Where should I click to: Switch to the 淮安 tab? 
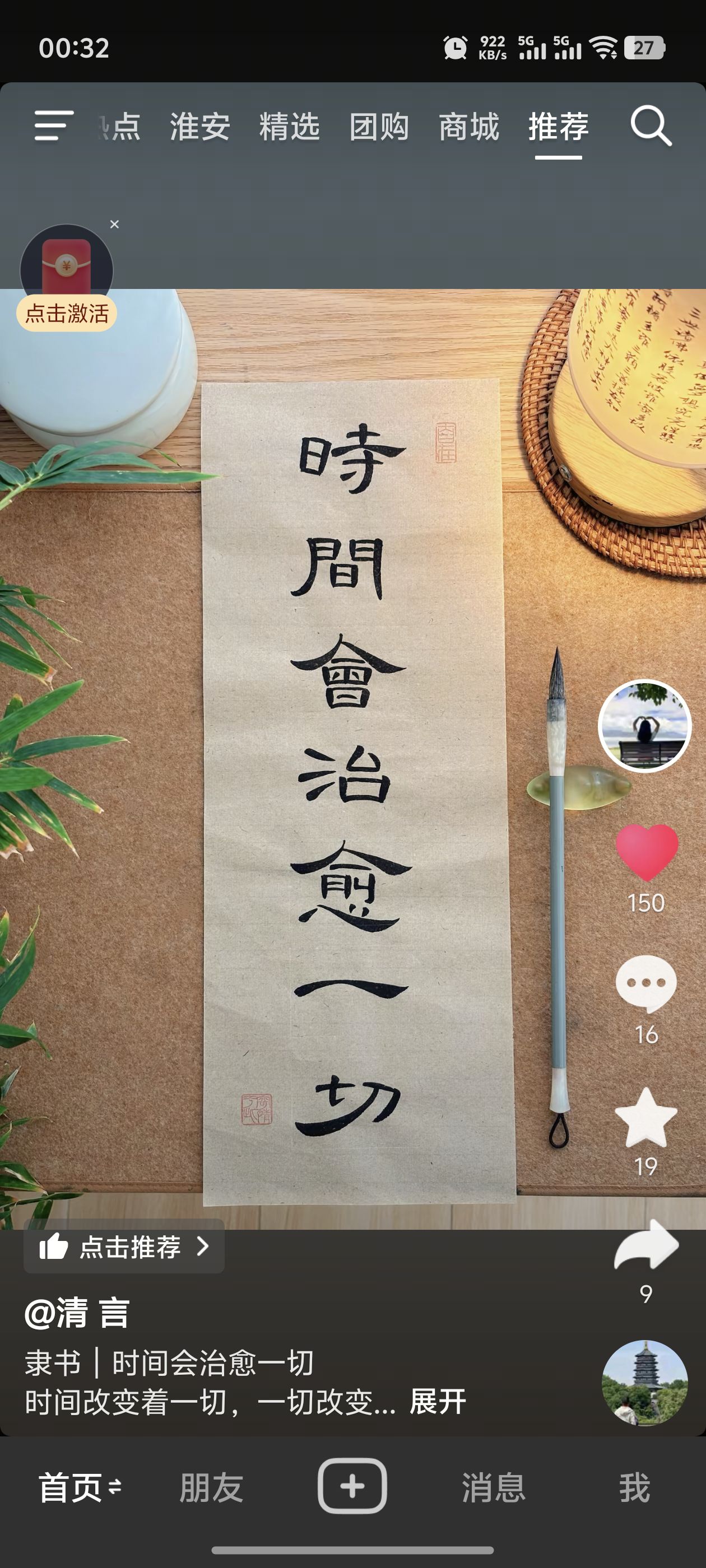pos(200,127)
